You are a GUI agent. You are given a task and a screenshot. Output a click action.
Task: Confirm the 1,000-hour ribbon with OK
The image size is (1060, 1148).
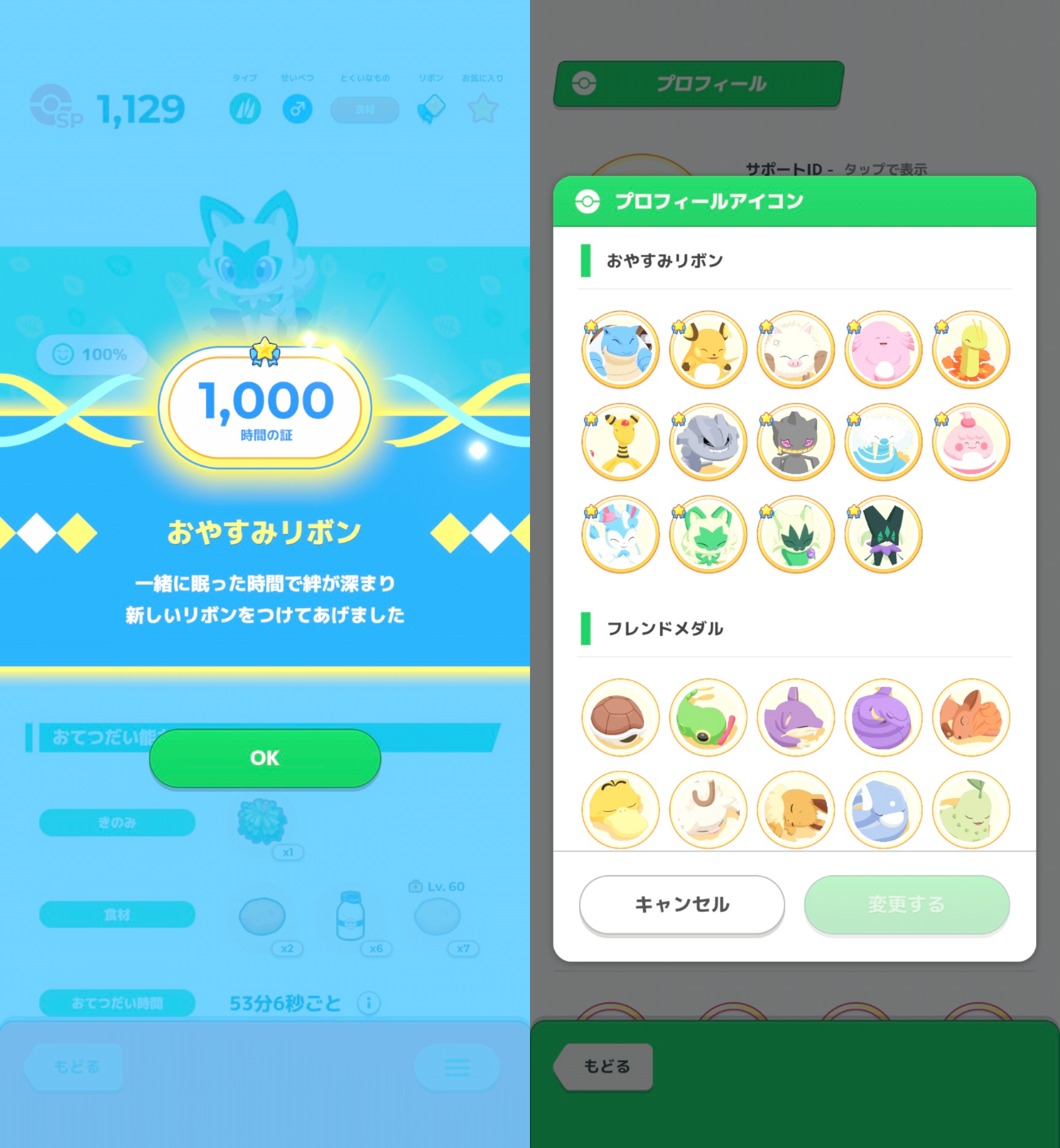coord(264,758)
